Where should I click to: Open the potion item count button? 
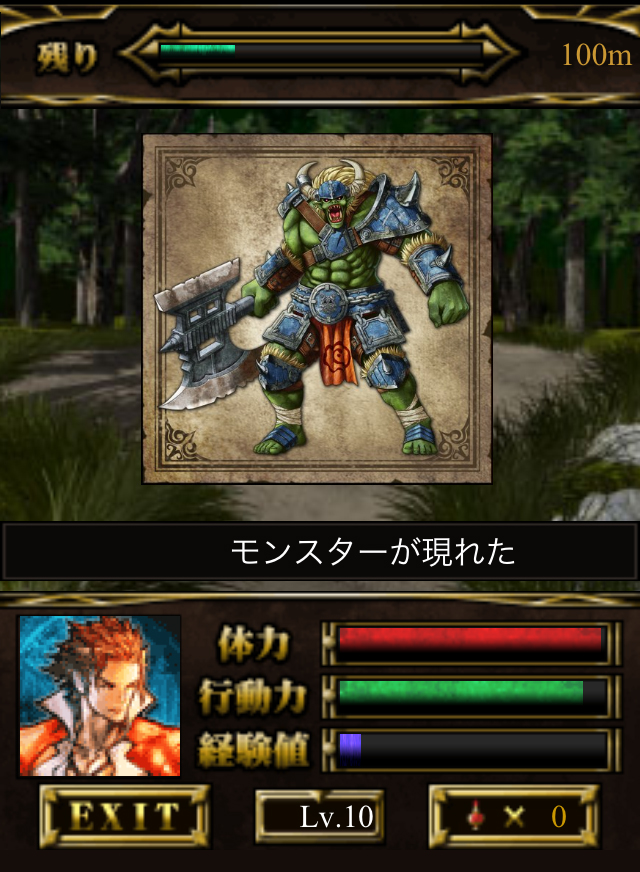coord(514,816)
